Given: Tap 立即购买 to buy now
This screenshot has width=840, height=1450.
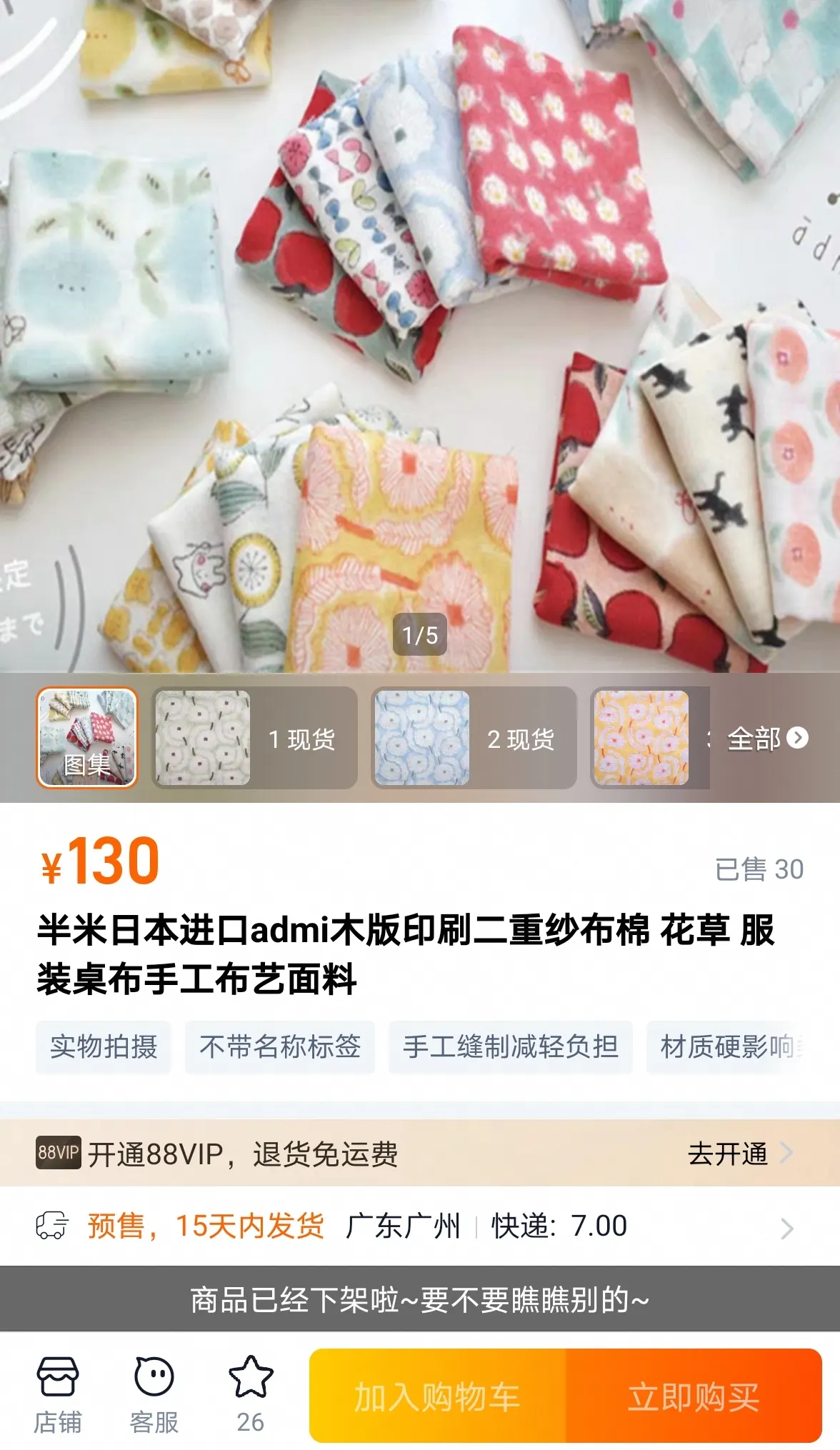Looking at the screenshot, I should click(x=693, y=1396).
